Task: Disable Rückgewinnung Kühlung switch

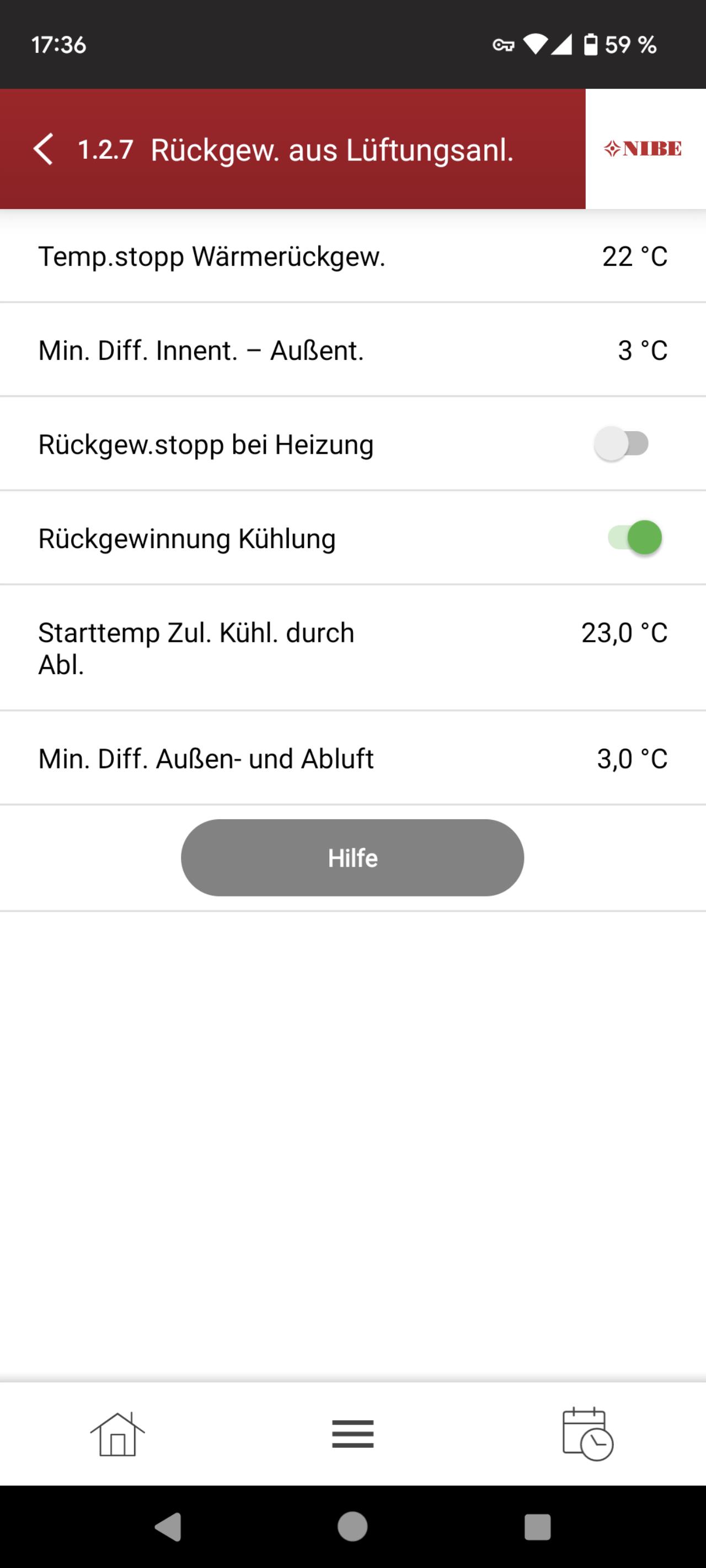Action: [635, 538]
